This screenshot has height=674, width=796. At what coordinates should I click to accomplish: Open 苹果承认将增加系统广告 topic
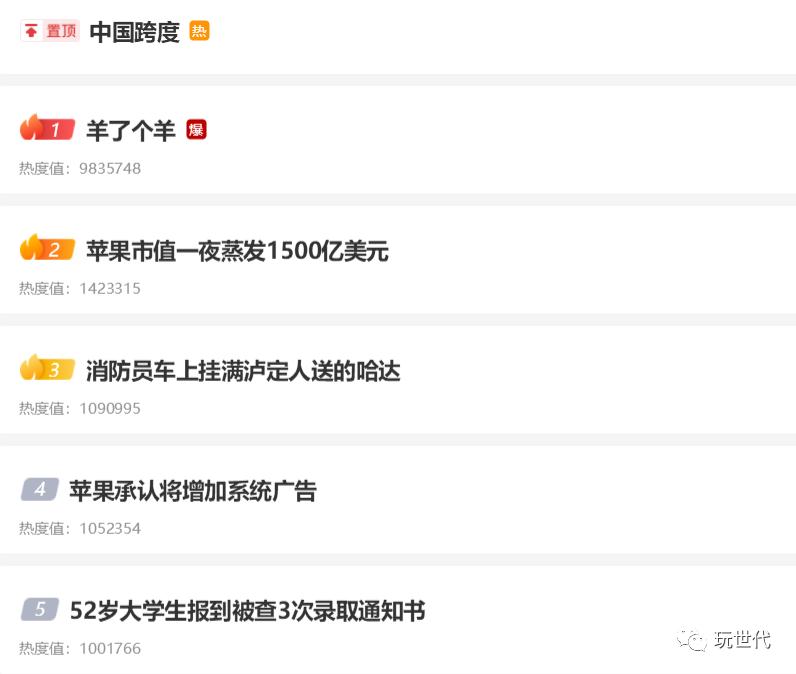(193, 491)
